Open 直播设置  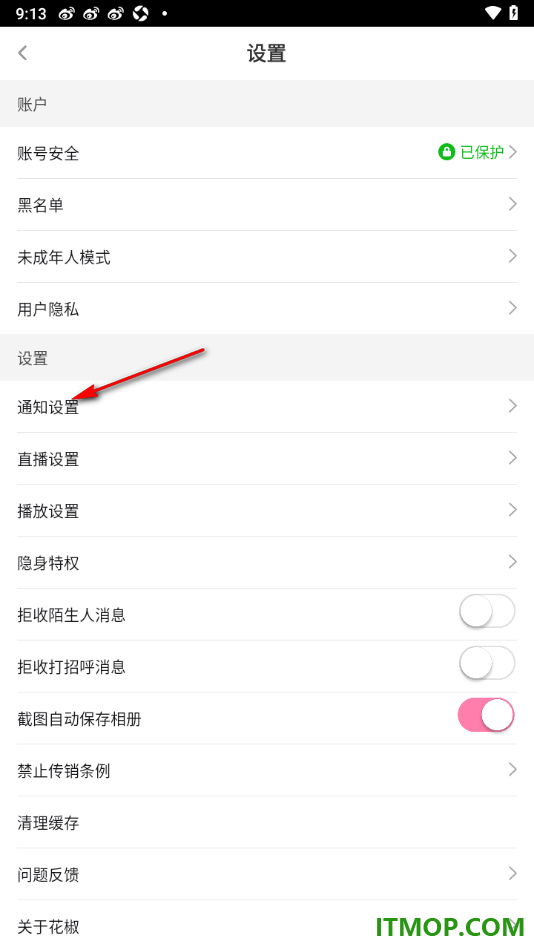pos(267,459)
